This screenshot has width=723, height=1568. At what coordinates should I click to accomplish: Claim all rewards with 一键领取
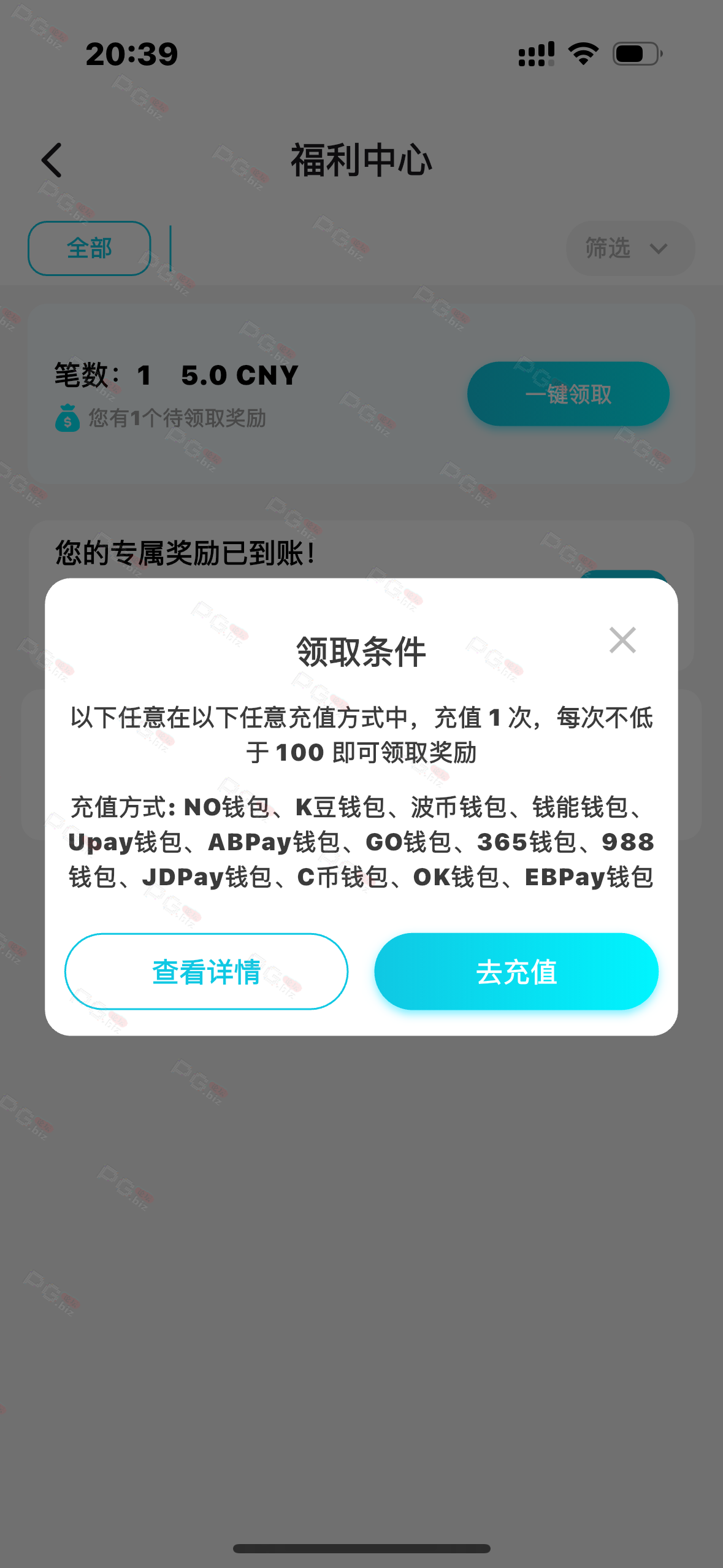click(x=568, y=394)
